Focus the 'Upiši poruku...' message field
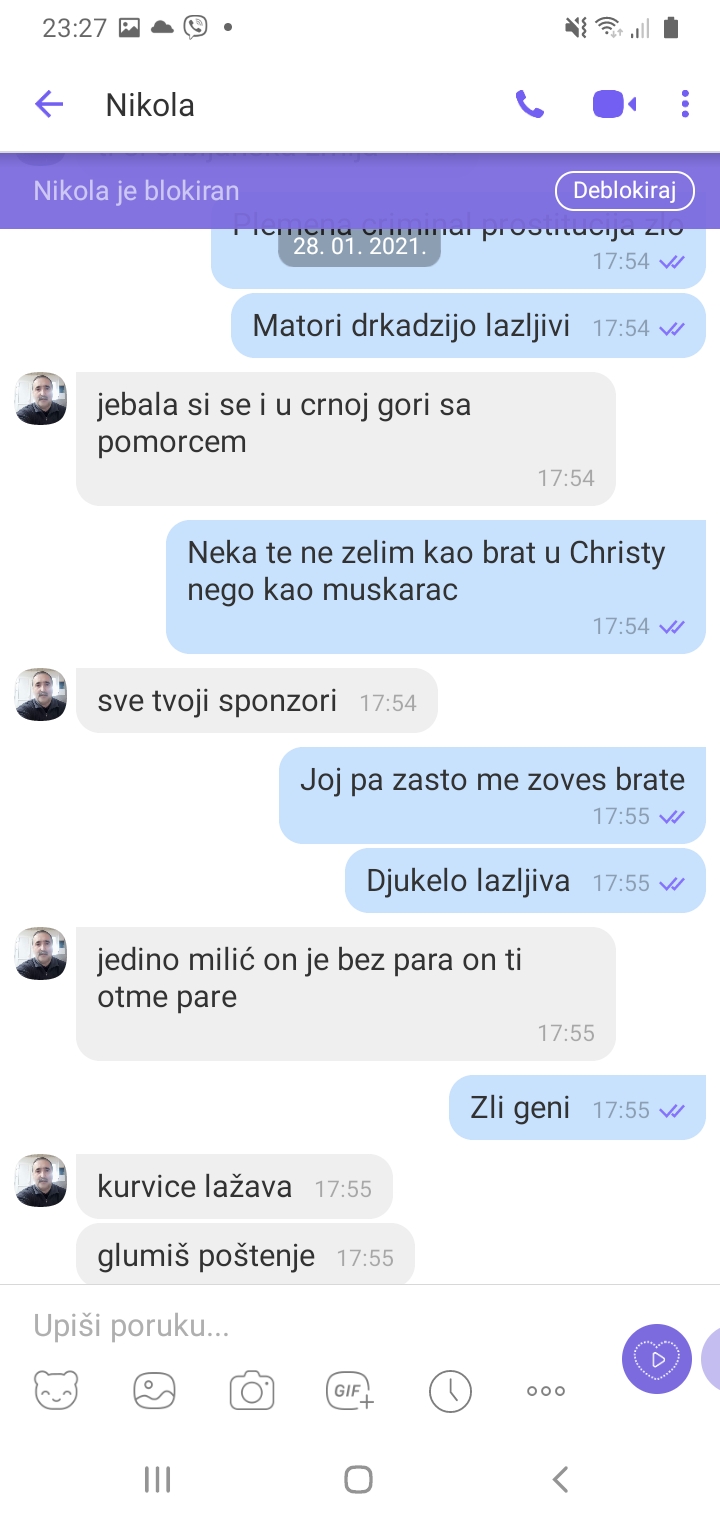 click(x=310, y=1326)
